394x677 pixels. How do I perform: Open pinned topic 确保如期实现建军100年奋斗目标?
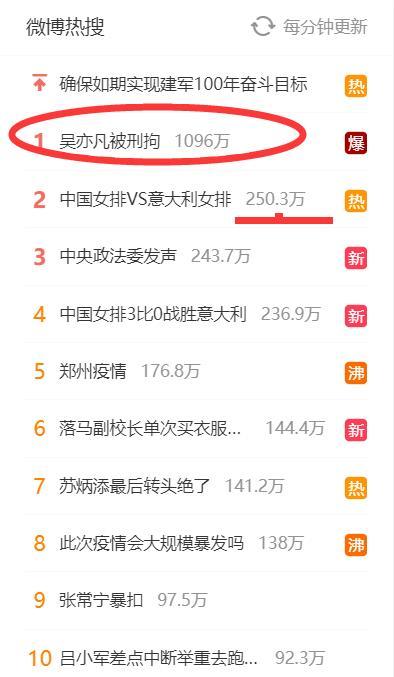(183, 84)
